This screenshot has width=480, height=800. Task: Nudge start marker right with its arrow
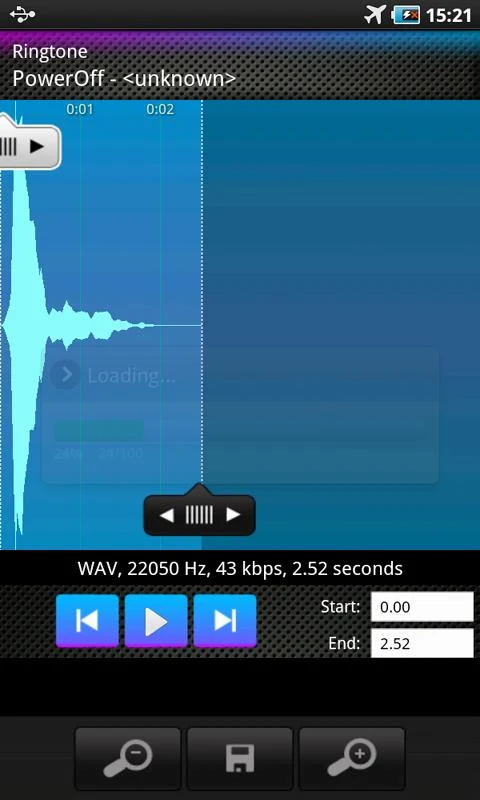[37, 147]
